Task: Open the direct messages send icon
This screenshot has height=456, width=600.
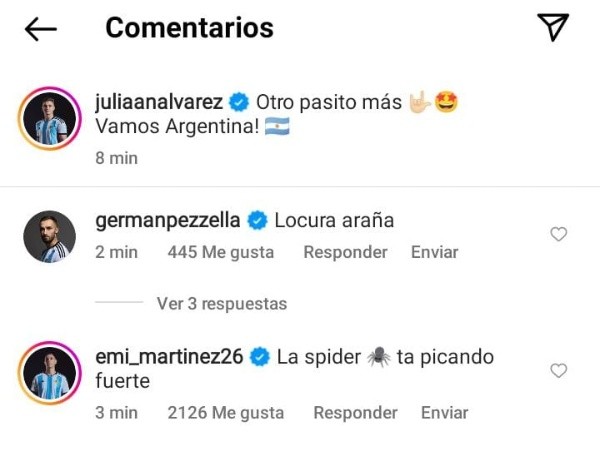Action: pyautogui.click(x=553, y=27)
